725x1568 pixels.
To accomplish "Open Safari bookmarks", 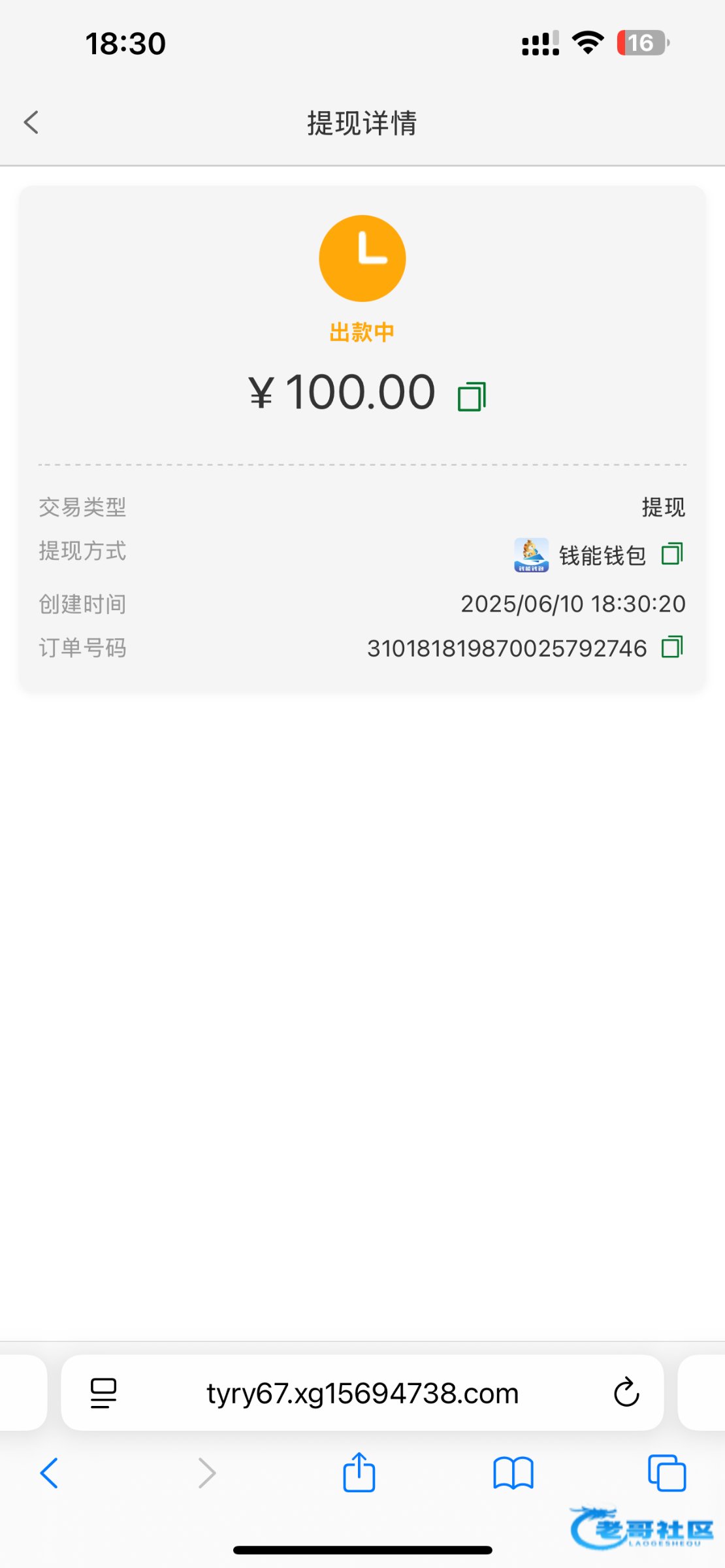I will click(x=513, y=1473).
